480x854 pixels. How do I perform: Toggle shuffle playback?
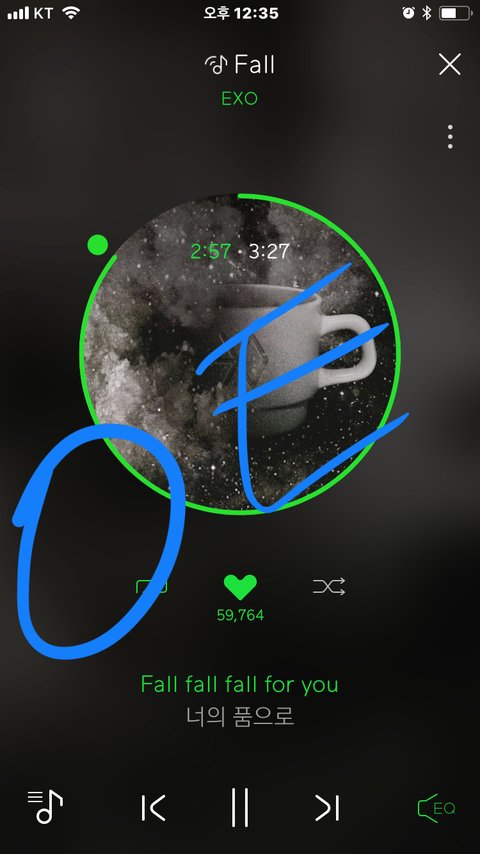point(329,587)
